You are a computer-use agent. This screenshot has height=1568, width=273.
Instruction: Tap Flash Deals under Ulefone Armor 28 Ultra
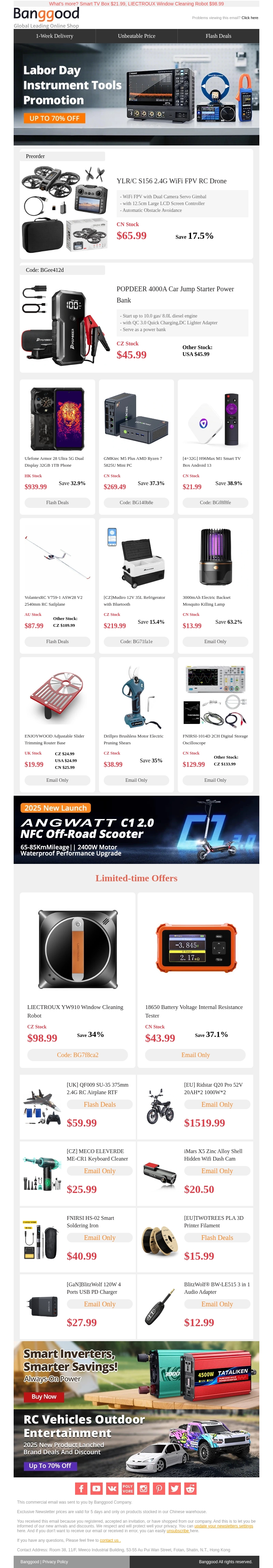(x=57, y=503)
